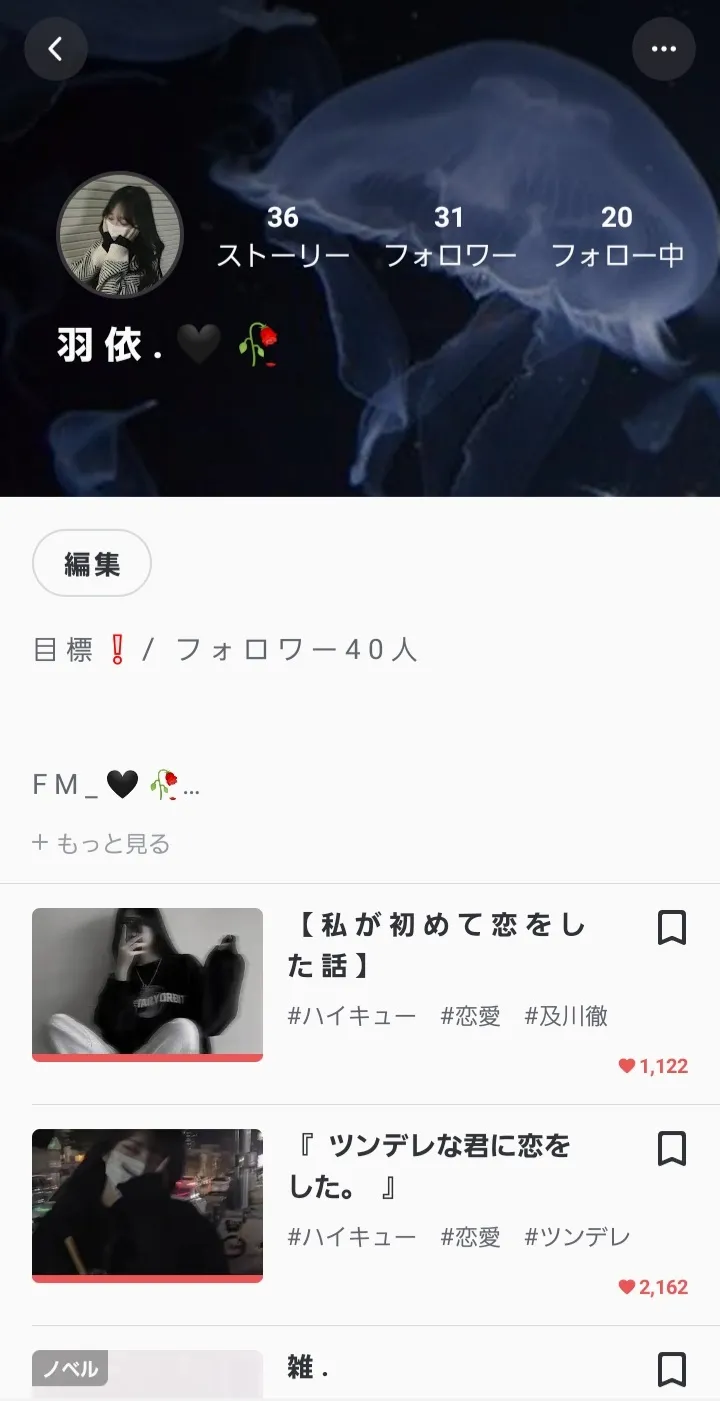720x1401 pixels.
Task: Tap the round profile avatar picture
Action: coord(120,235)
